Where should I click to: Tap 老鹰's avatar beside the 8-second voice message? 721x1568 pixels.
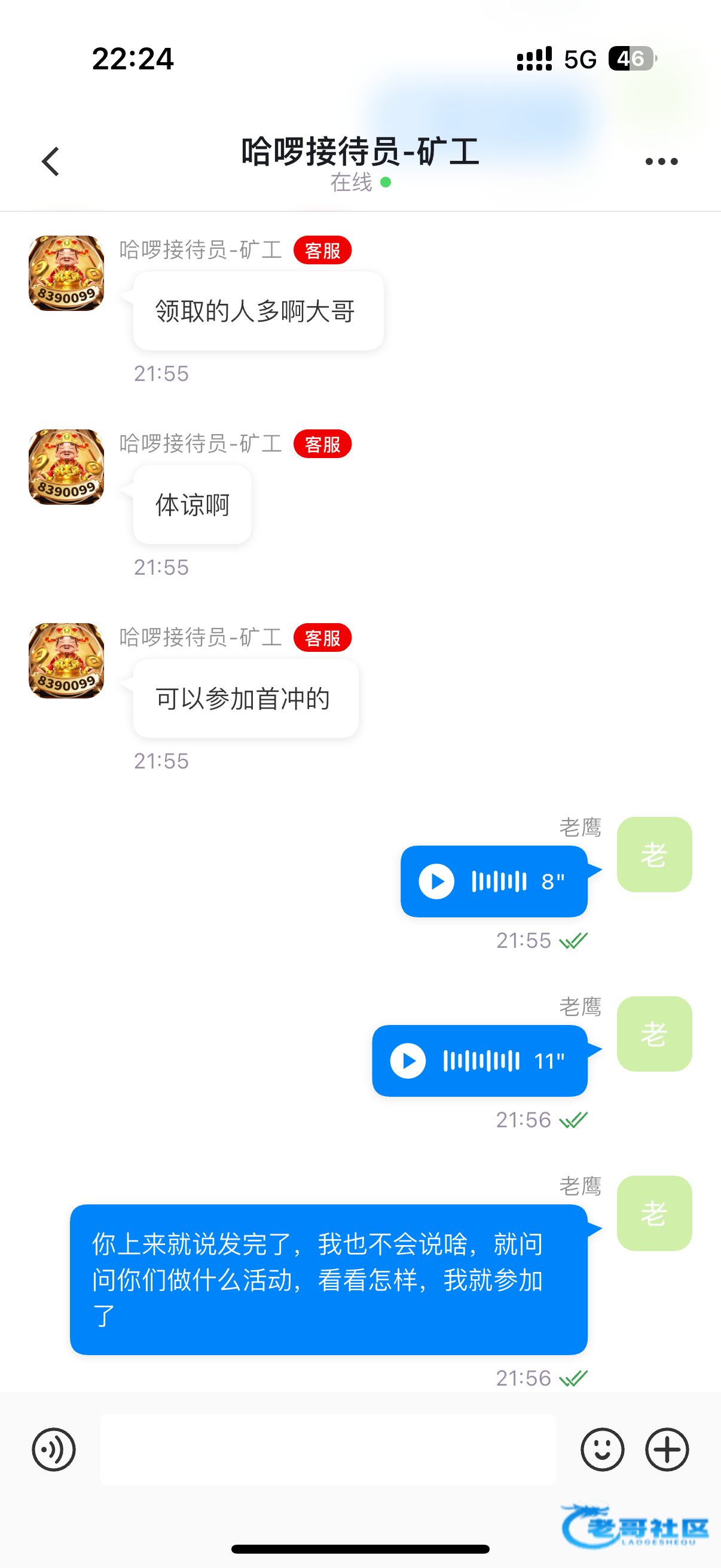654,854
